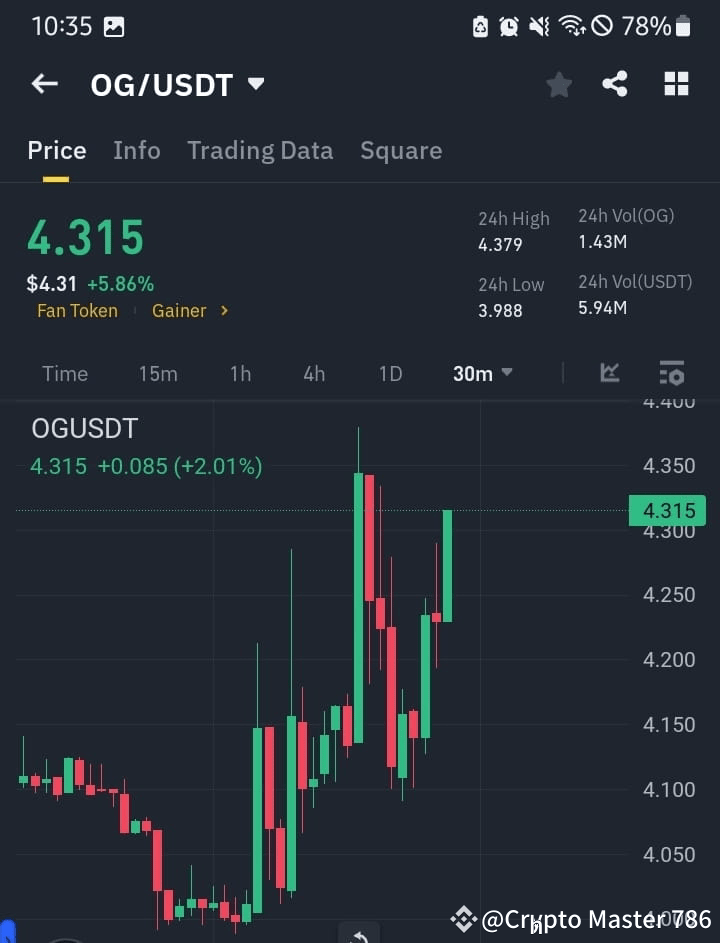The height and width of the screenshot is (943, 720).
Task: Select the line chart style icon
Action: pyautogui.click(x=610, y=373)
